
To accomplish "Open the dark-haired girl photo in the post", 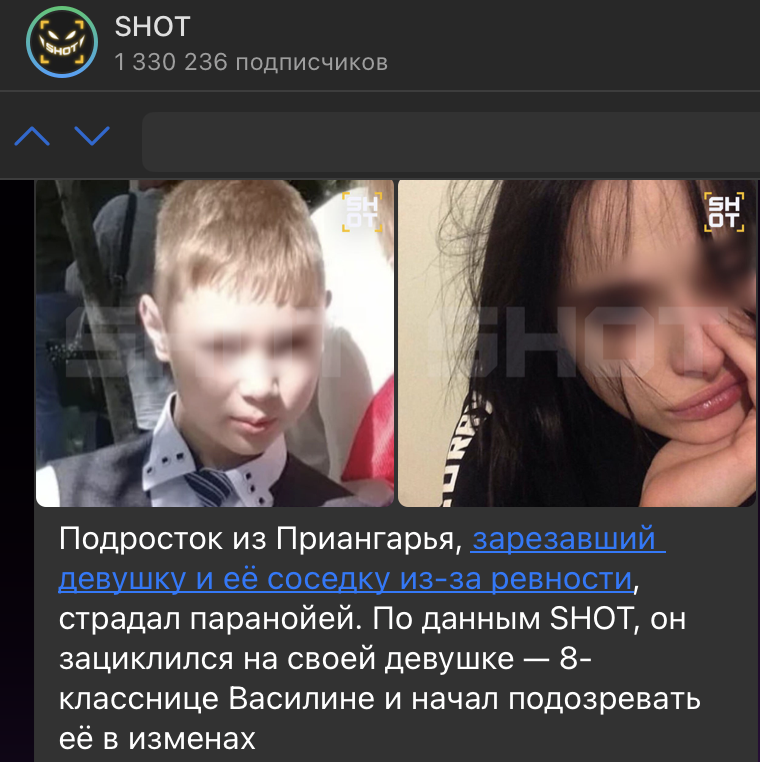I will (x=576, y=343).
